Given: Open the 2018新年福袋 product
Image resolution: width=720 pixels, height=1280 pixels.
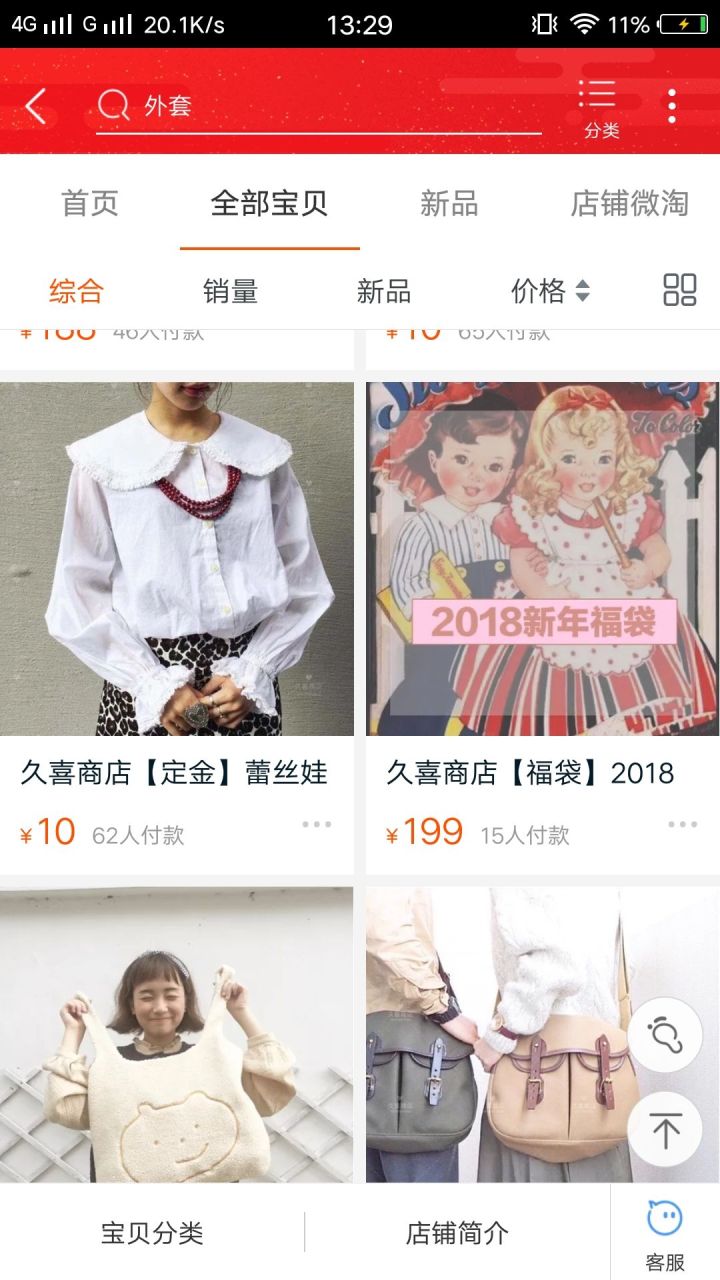Looking at the screenshot, I should coord(542,558).
